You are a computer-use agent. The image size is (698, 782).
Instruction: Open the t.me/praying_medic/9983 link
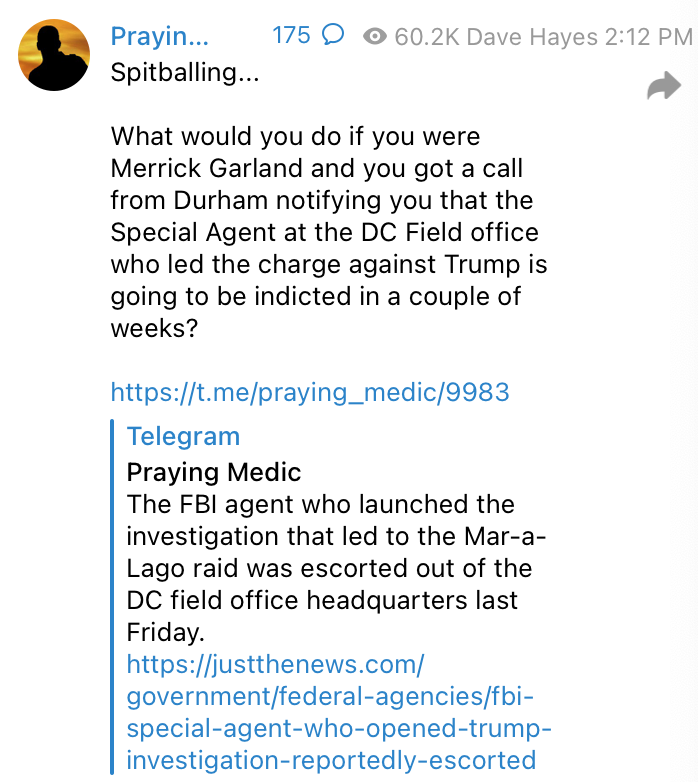(310, 391)
